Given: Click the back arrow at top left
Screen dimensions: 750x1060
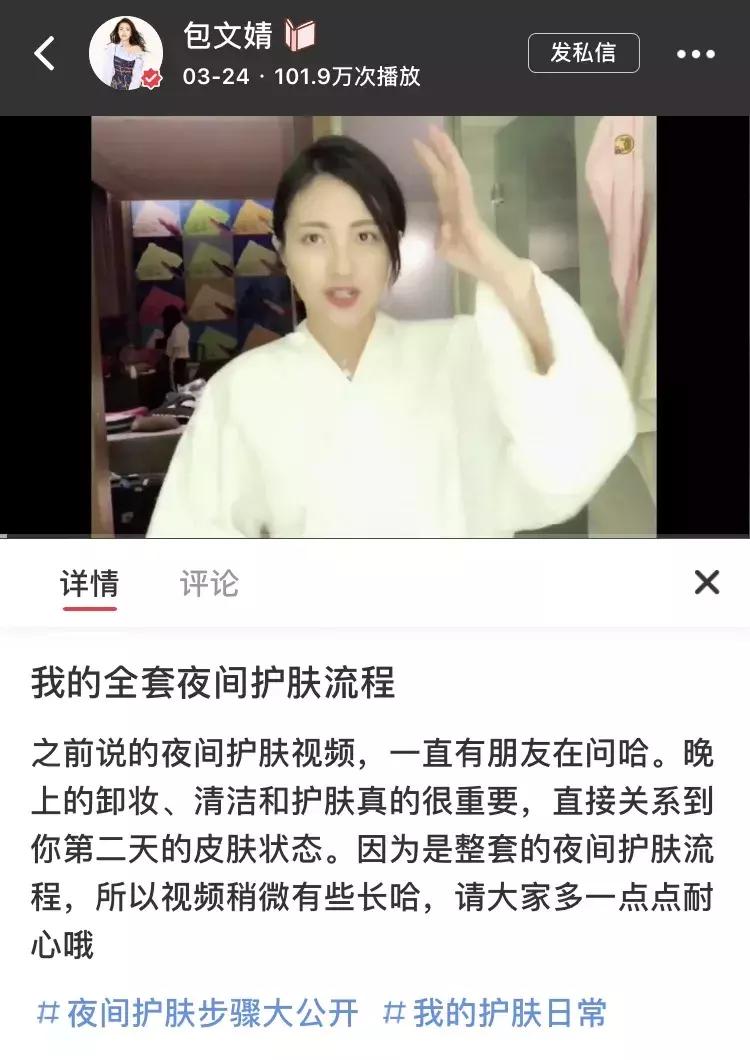Looking at the screenshot, I should 42,52.
